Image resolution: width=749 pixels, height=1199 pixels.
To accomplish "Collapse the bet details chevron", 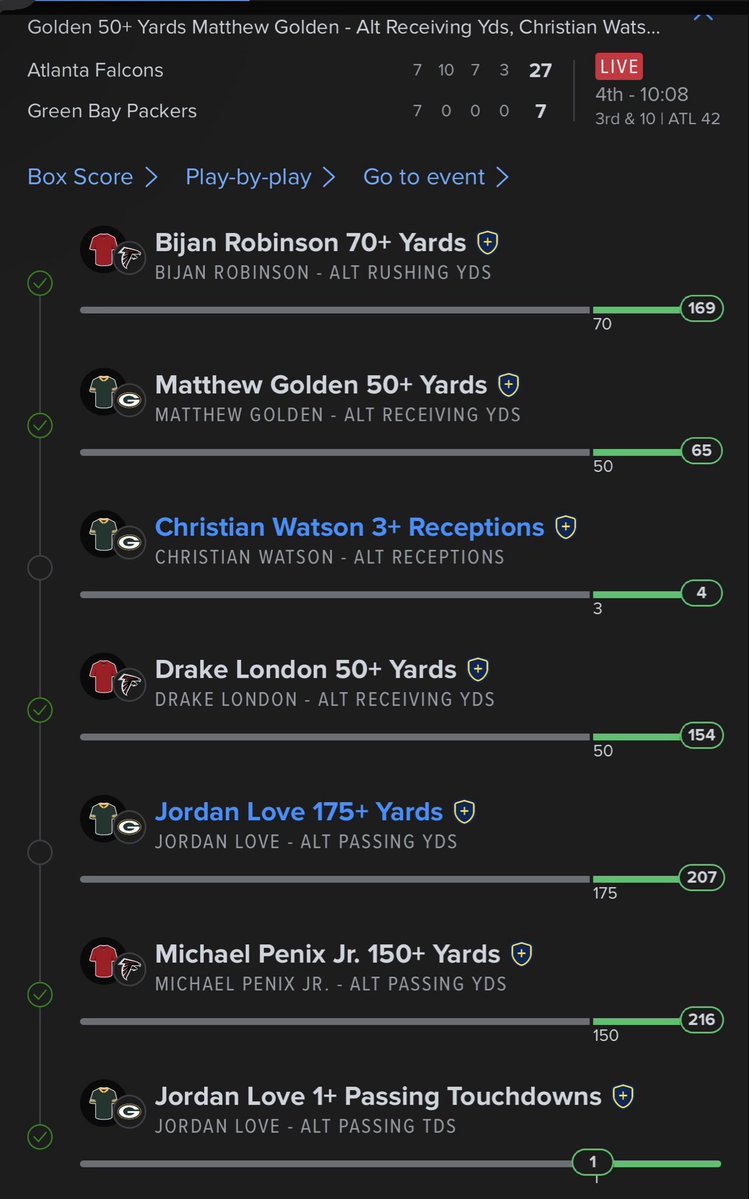I will [703, 13].
